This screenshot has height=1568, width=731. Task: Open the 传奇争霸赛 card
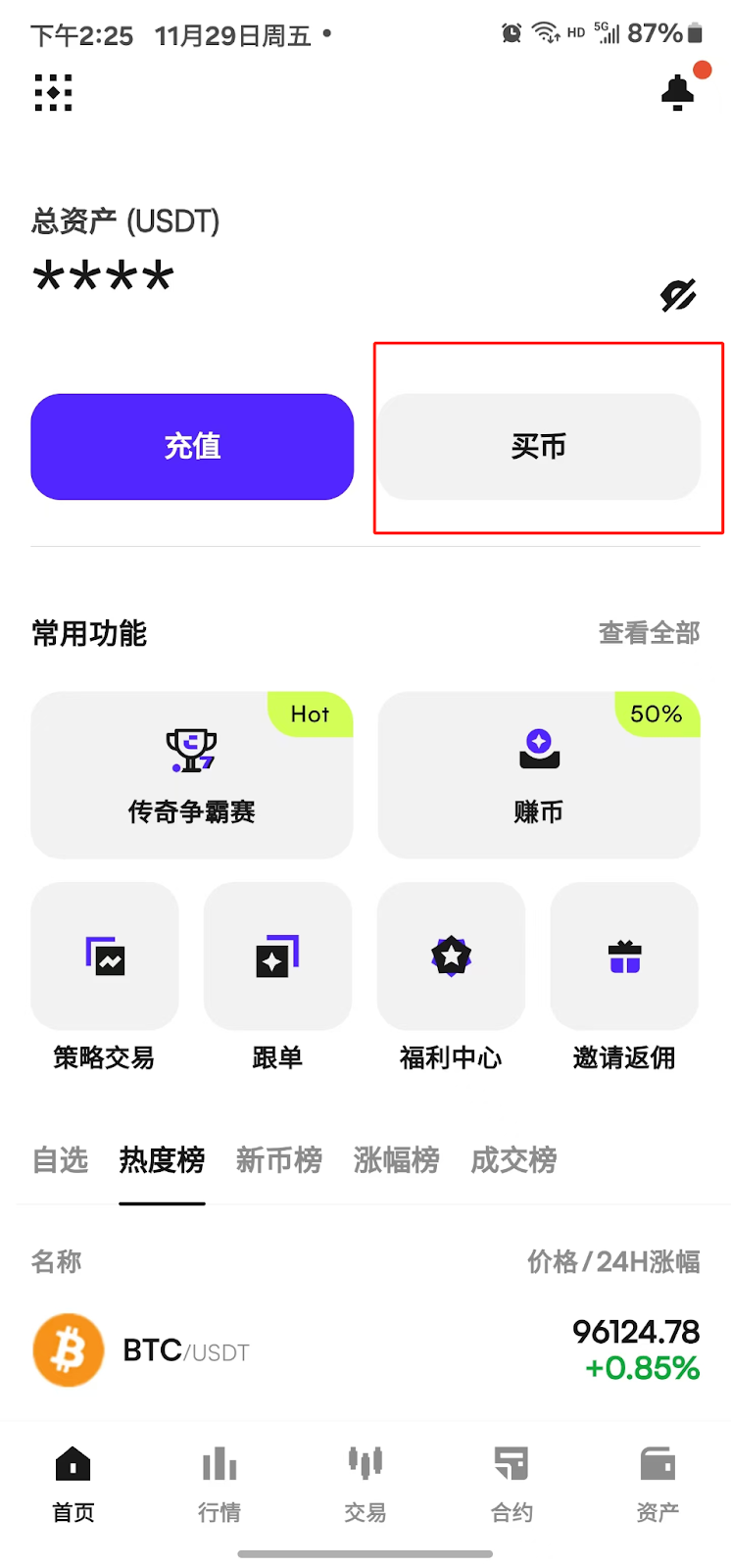click(x=192, y=774)
